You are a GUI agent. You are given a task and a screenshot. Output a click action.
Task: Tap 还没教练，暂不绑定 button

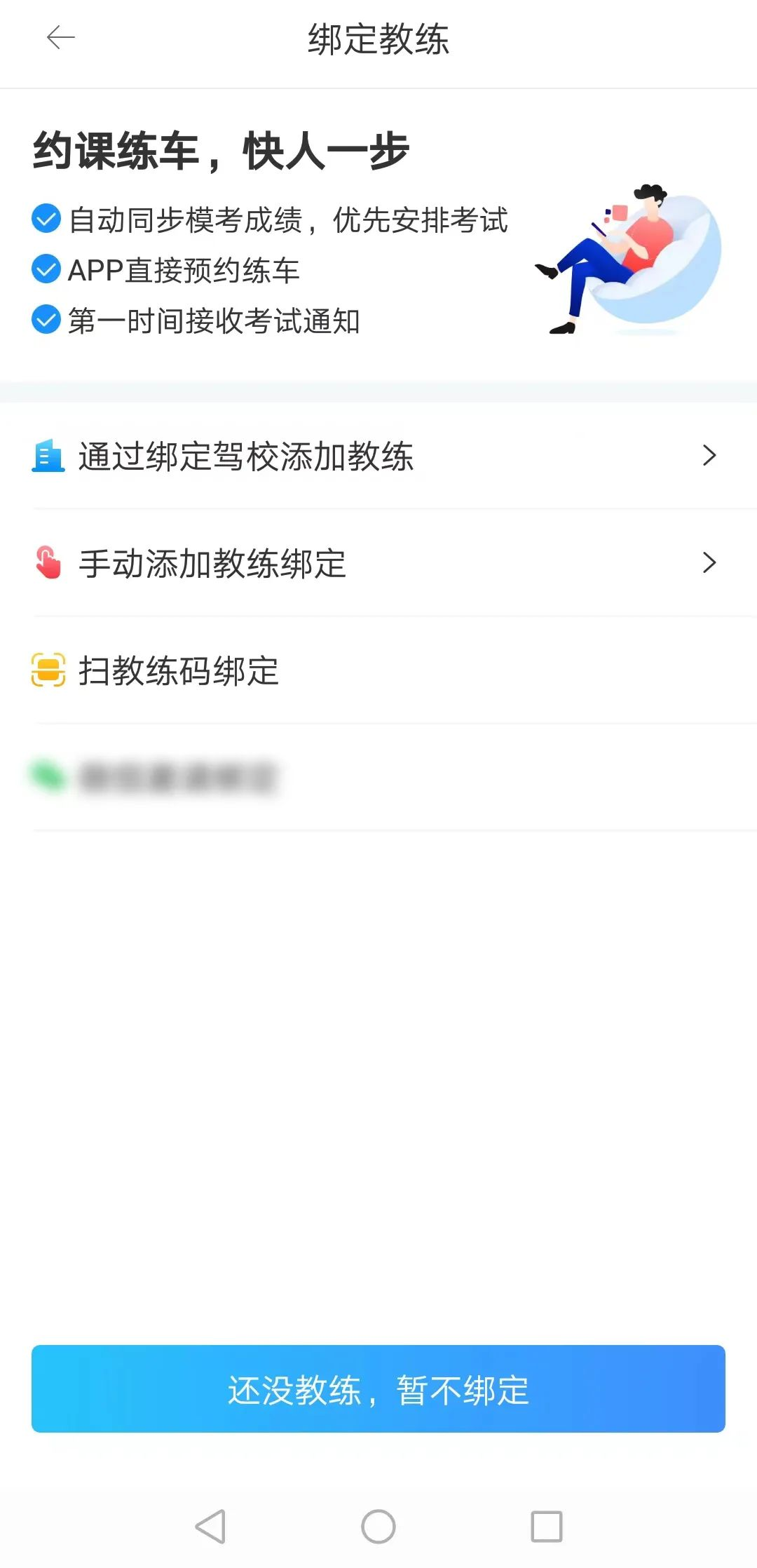tap(378, 1388)
